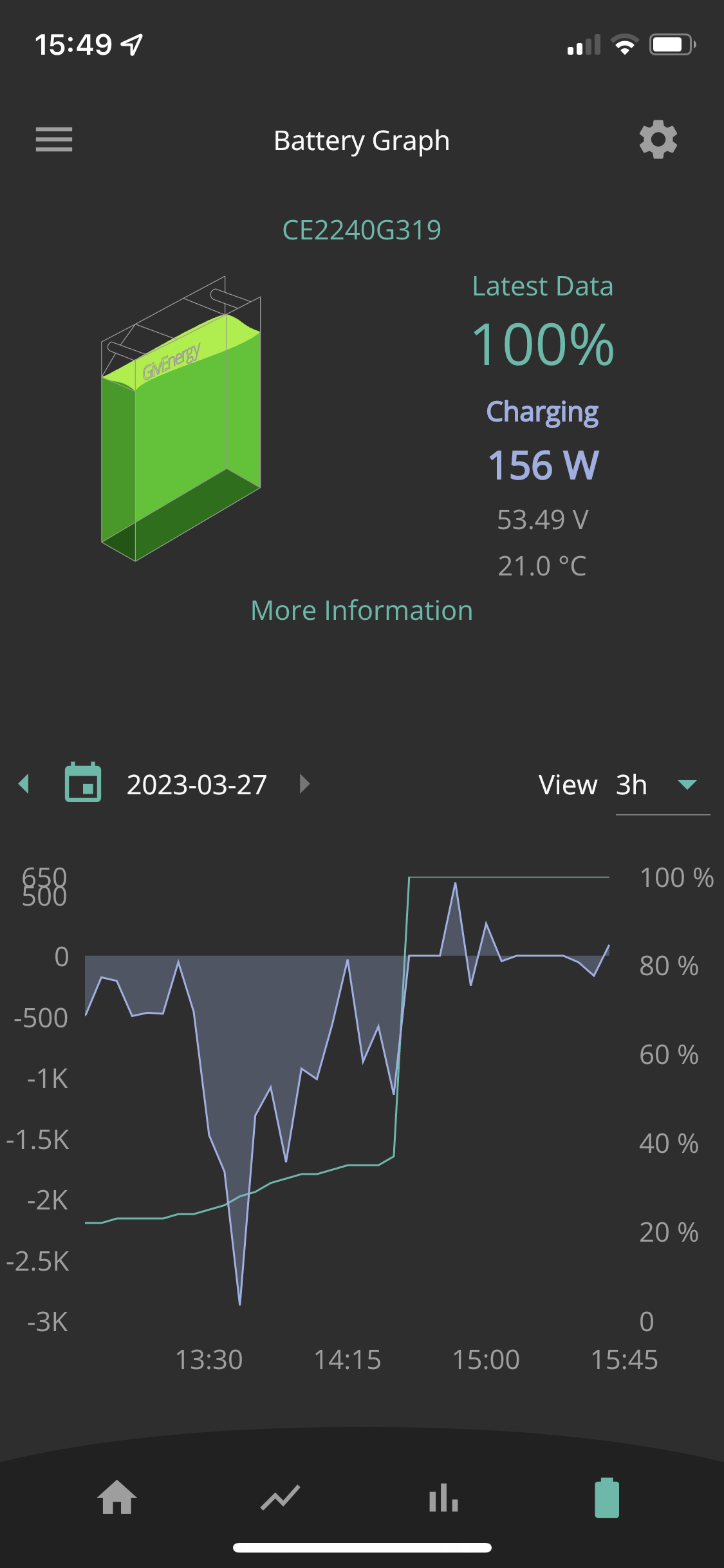Viewport: 724px width, 1568px height.
Task: Tap the CE2240G319 battery serial link
Action: 362,230
